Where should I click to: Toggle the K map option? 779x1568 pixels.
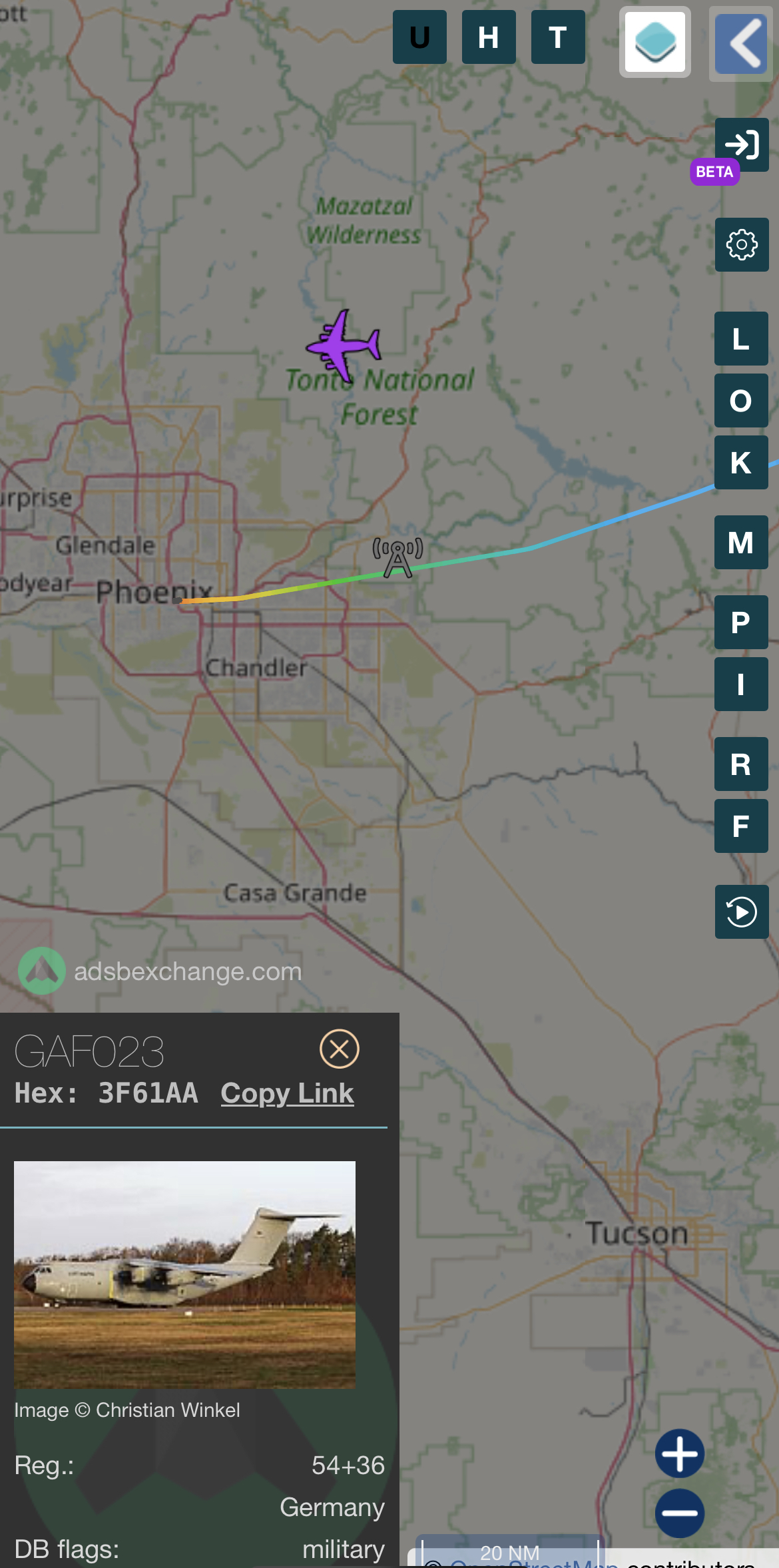pos(741,463)
